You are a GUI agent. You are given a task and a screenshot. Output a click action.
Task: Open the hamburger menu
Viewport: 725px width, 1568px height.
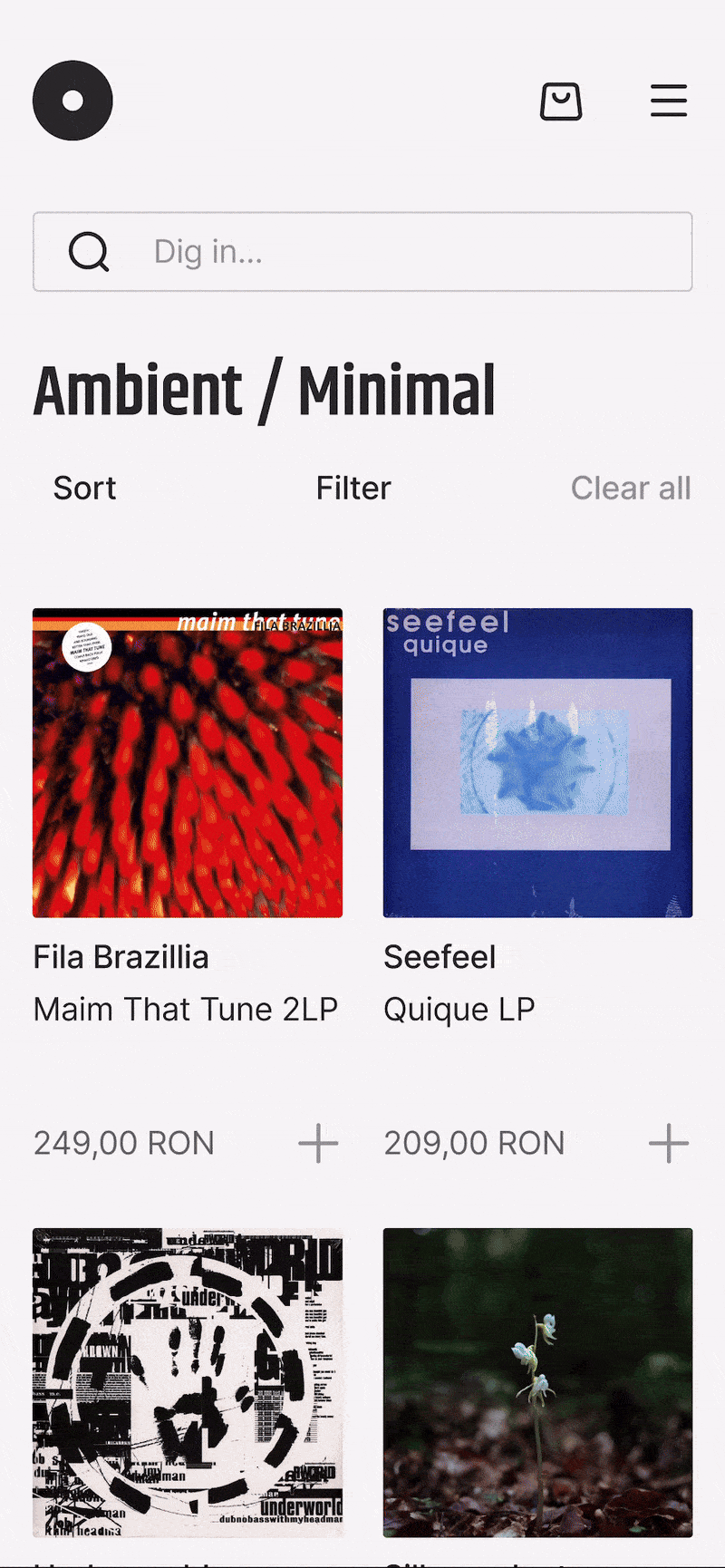pyautogui.click(x=669, y=102)
